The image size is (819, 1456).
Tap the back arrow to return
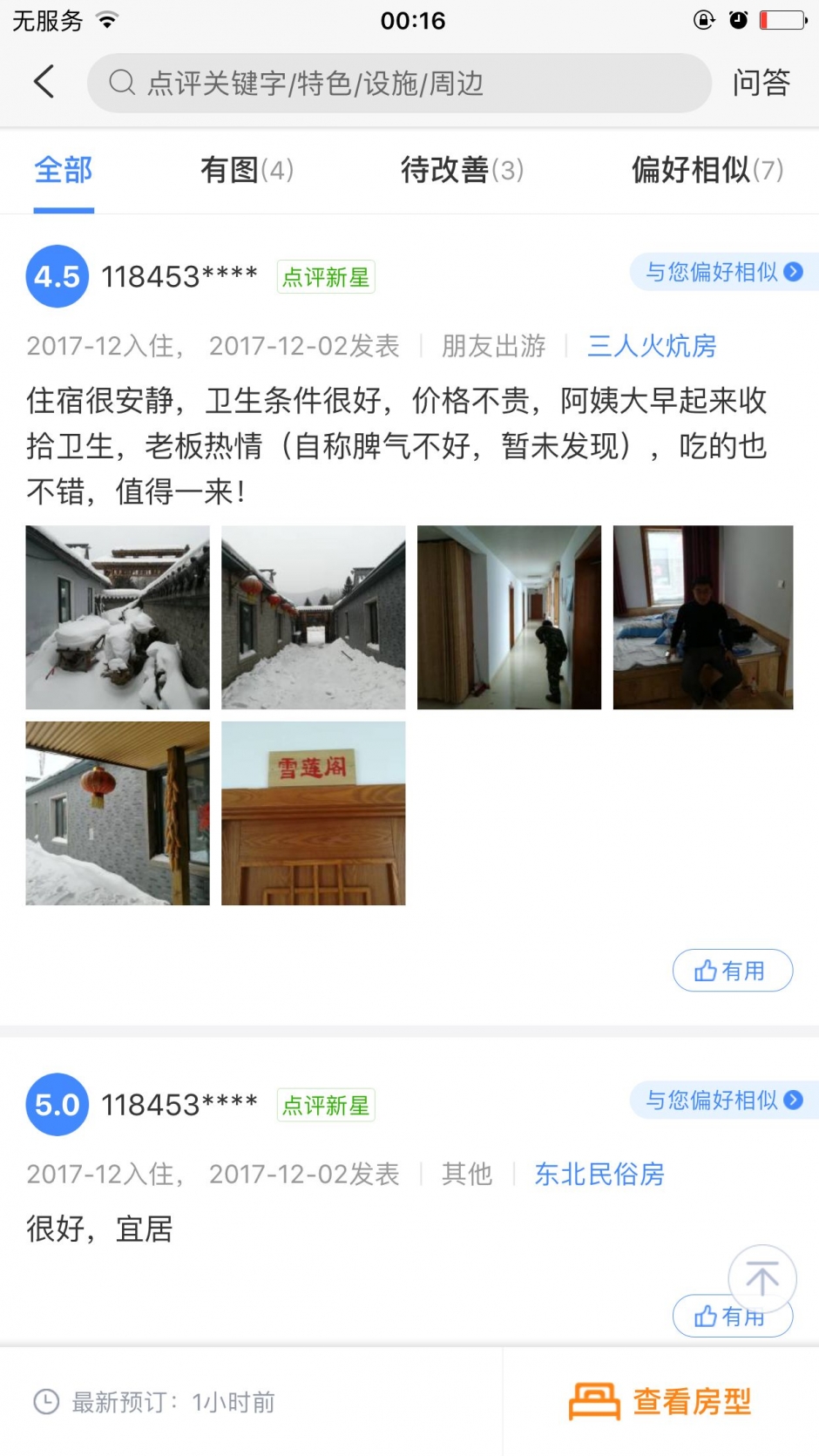point(44,80)
